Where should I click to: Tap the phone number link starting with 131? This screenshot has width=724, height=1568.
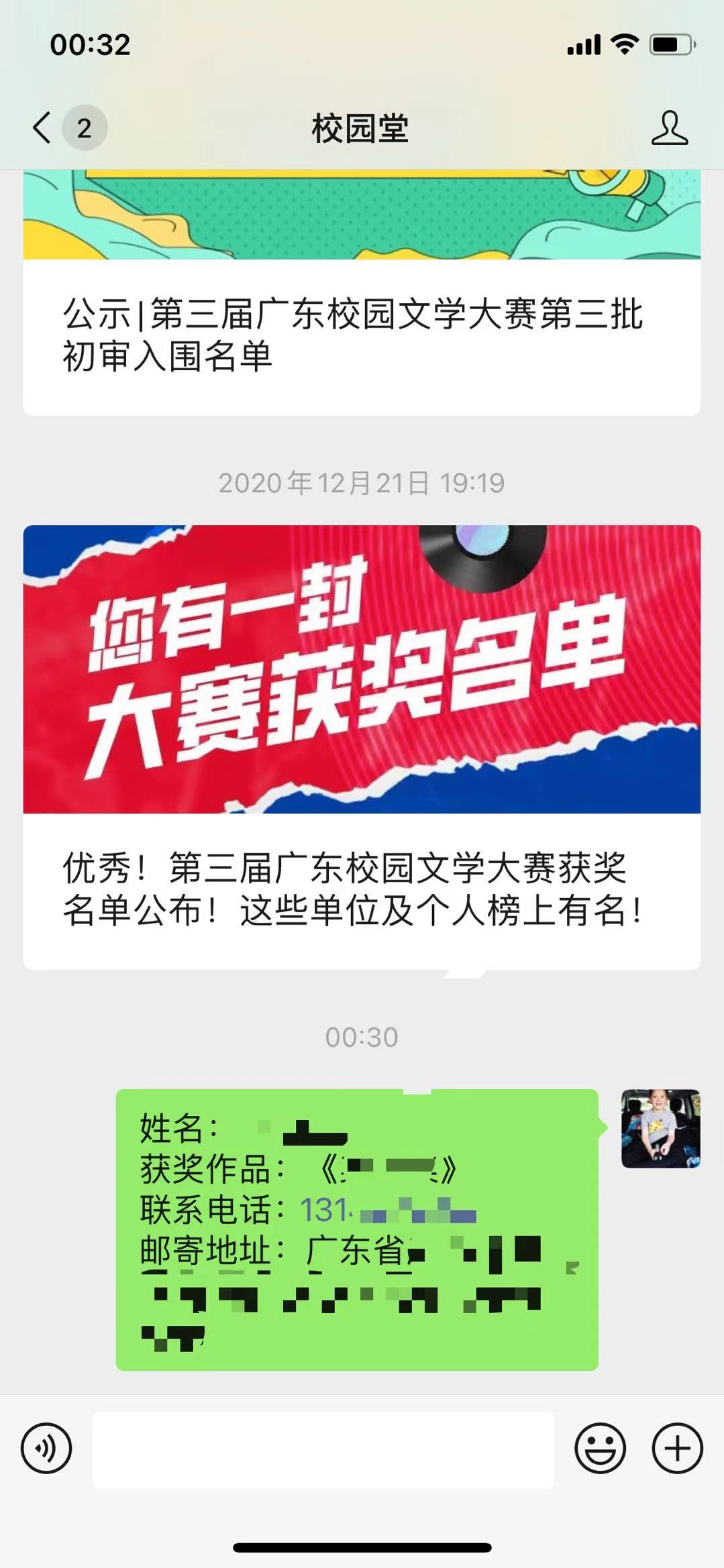tap(387, 1211)
